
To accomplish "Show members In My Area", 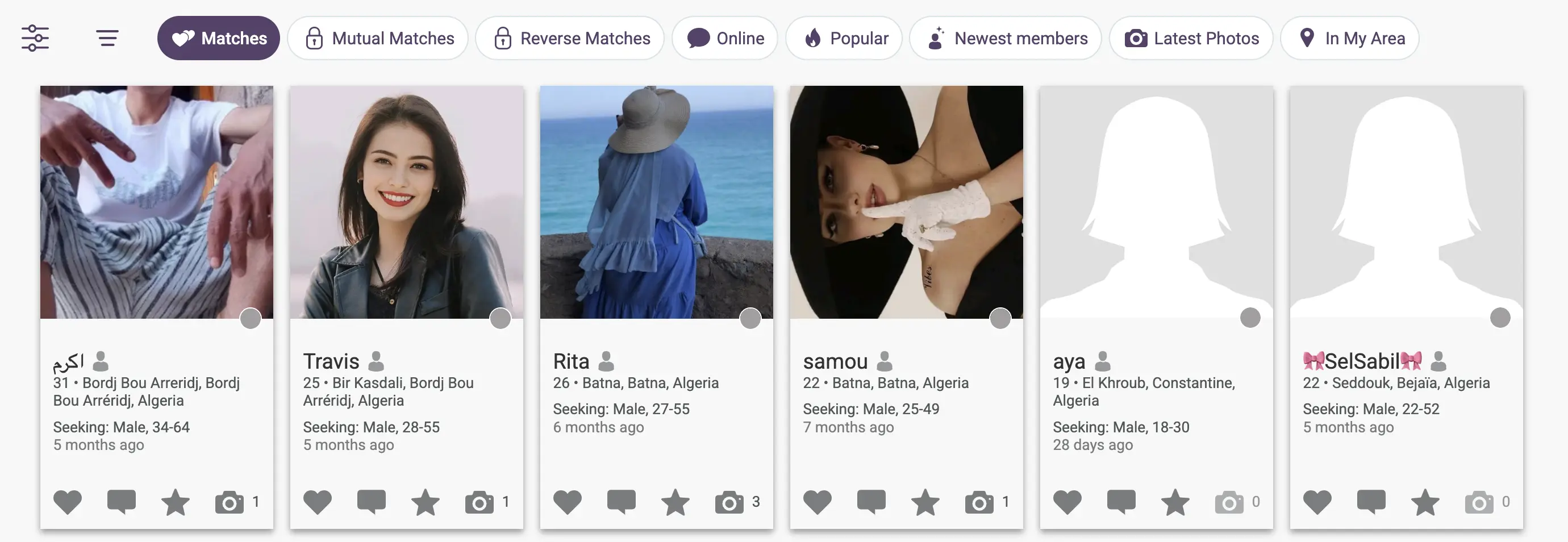I will 1350,39.
